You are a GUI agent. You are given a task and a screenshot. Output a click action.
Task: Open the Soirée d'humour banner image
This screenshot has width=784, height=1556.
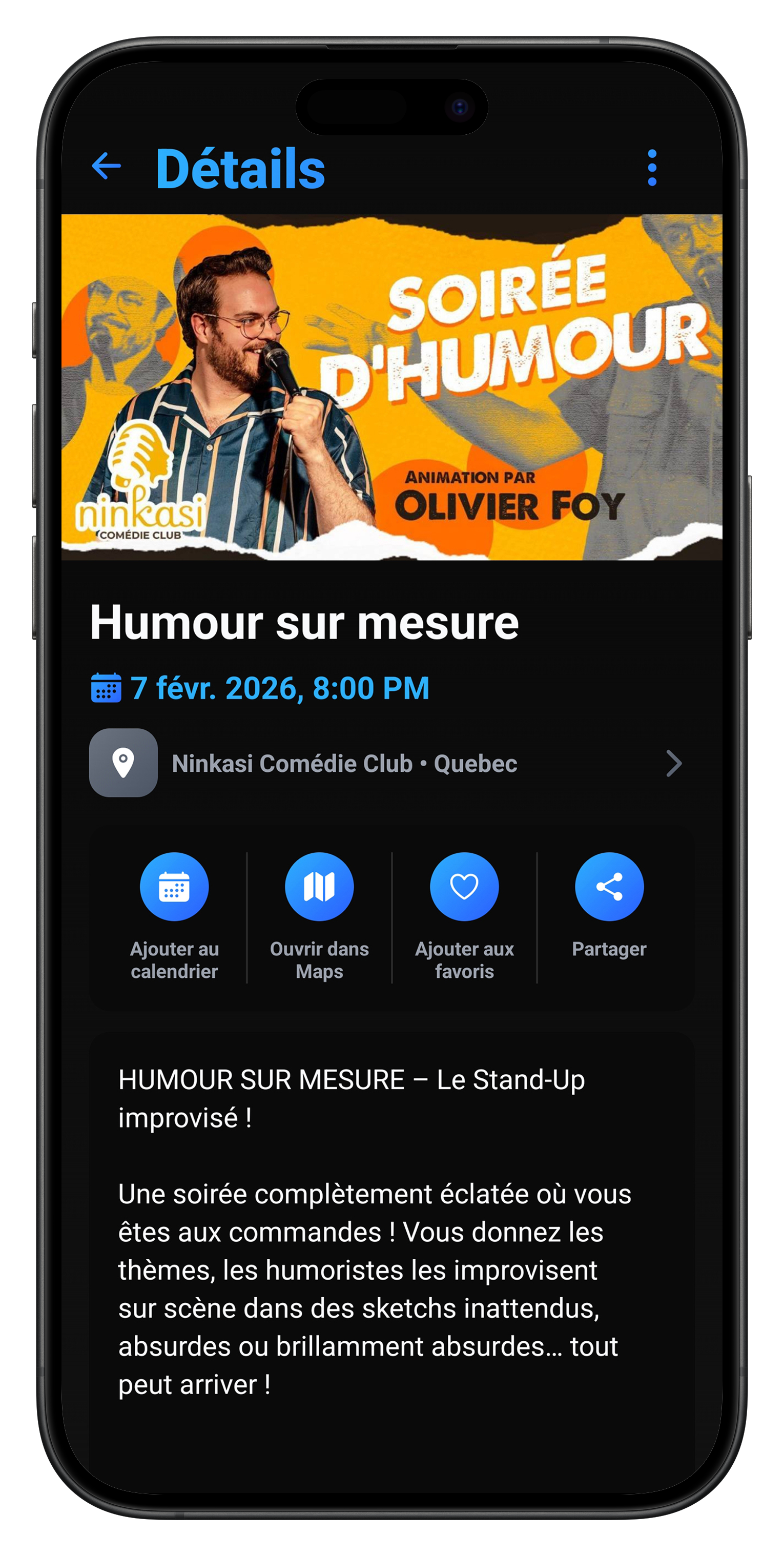click(x=391, y=386)
